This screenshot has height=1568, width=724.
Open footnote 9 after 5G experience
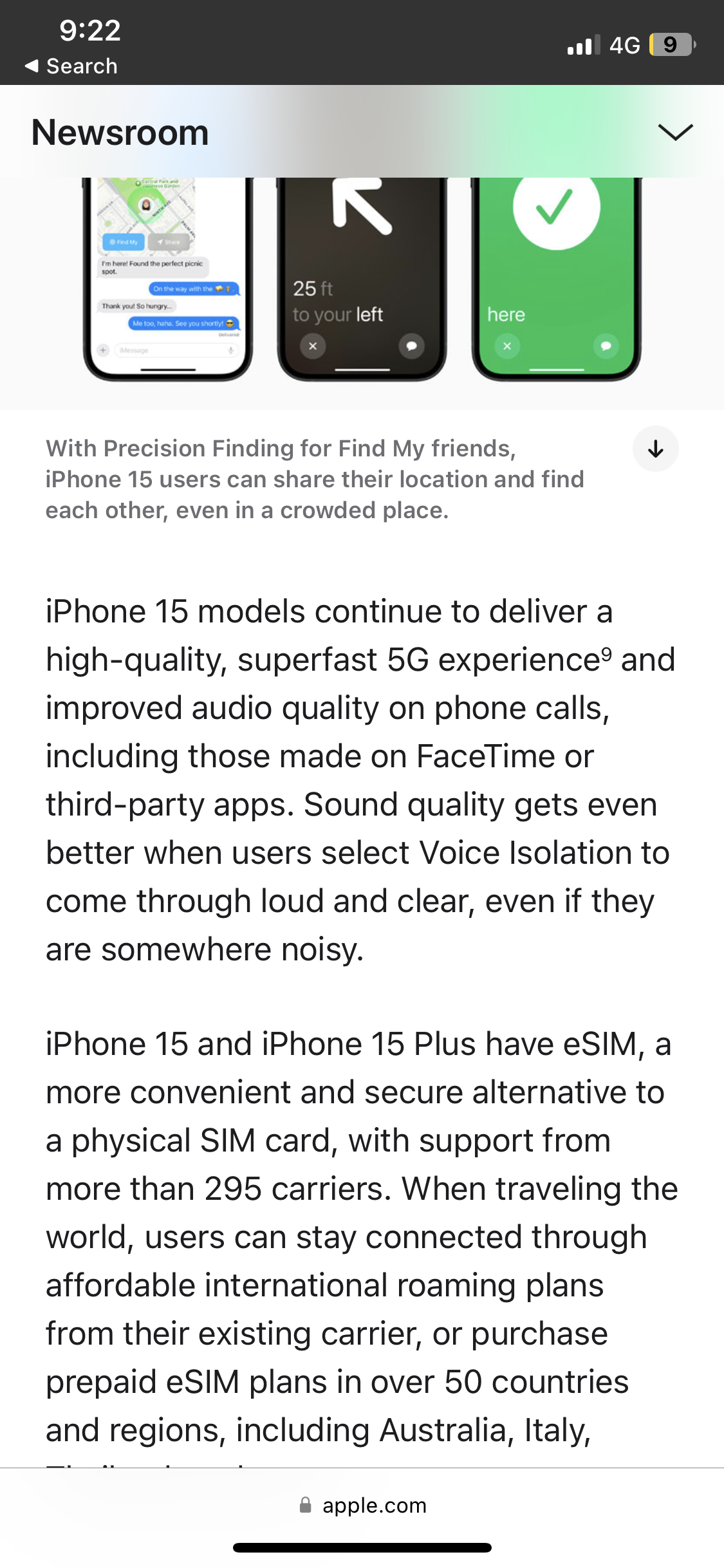[x=606, y=652]
